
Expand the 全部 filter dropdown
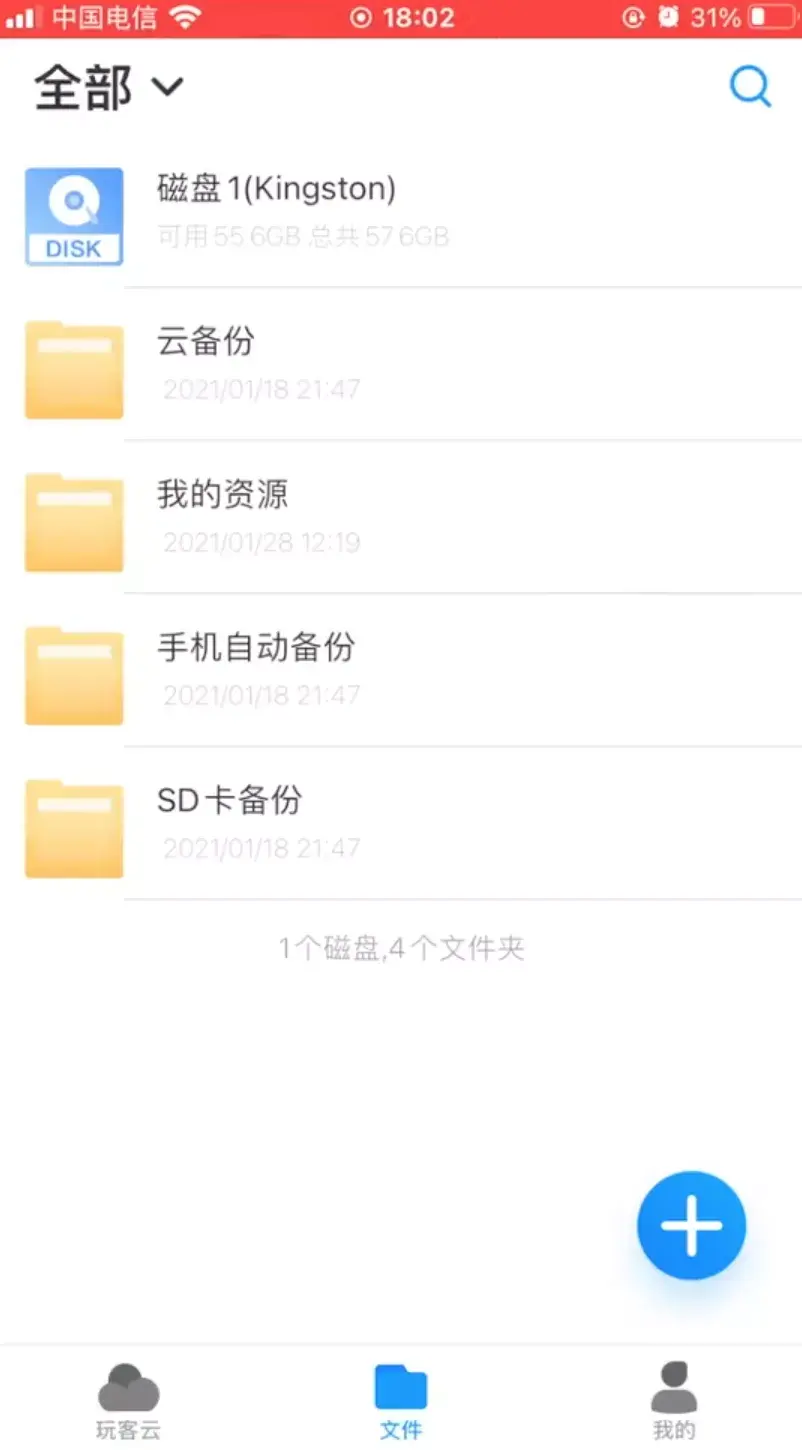pos(108,88)
